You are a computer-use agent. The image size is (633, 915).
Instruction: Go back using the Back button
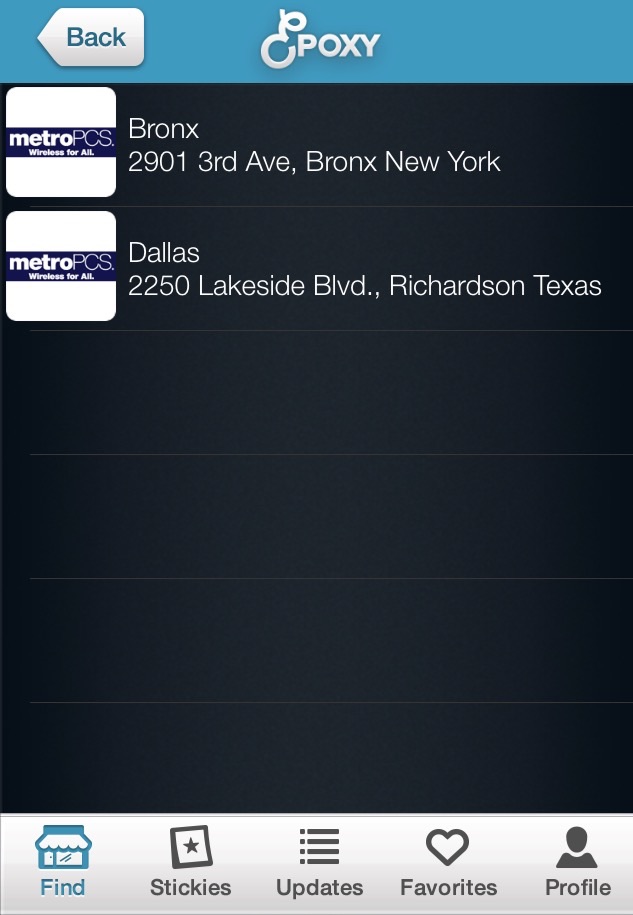point(92,38)
